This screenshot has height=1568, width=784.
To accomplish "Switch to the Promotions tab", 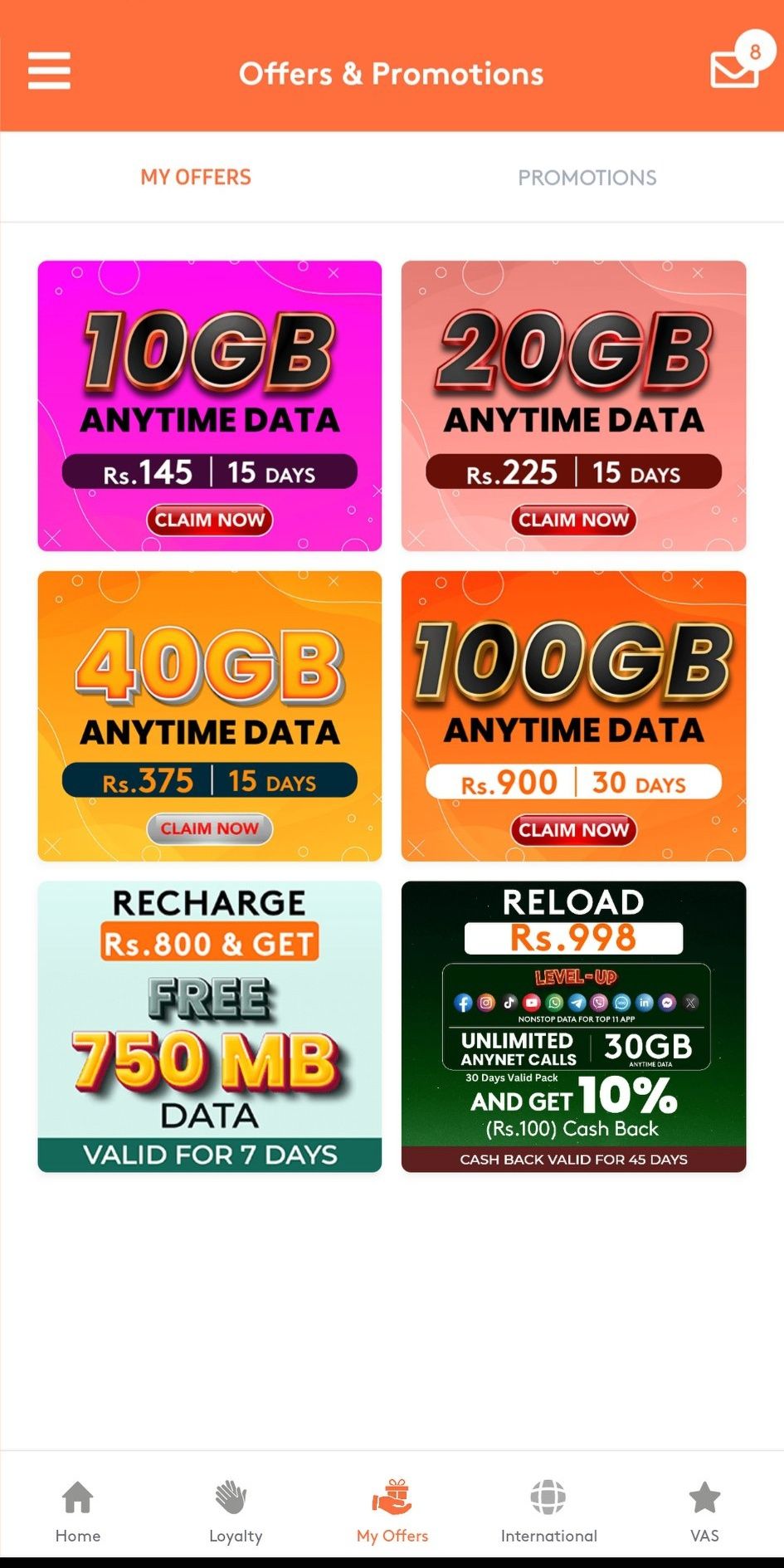I will coord(587,177).
